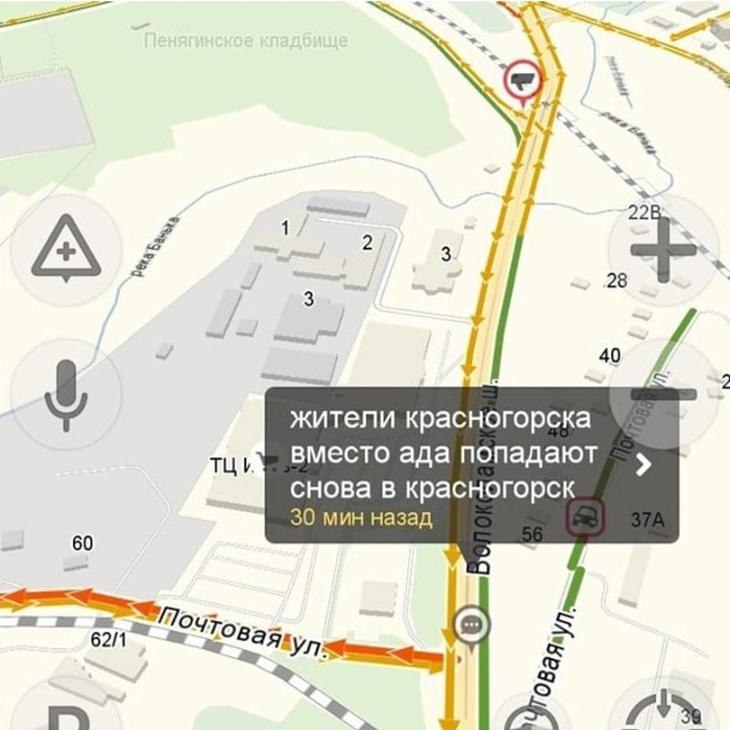The height and width of the screenshot is (730, 730).
Task: Open the Krasnogorsk comment popup arrow
Action: (x=644, y=464)
